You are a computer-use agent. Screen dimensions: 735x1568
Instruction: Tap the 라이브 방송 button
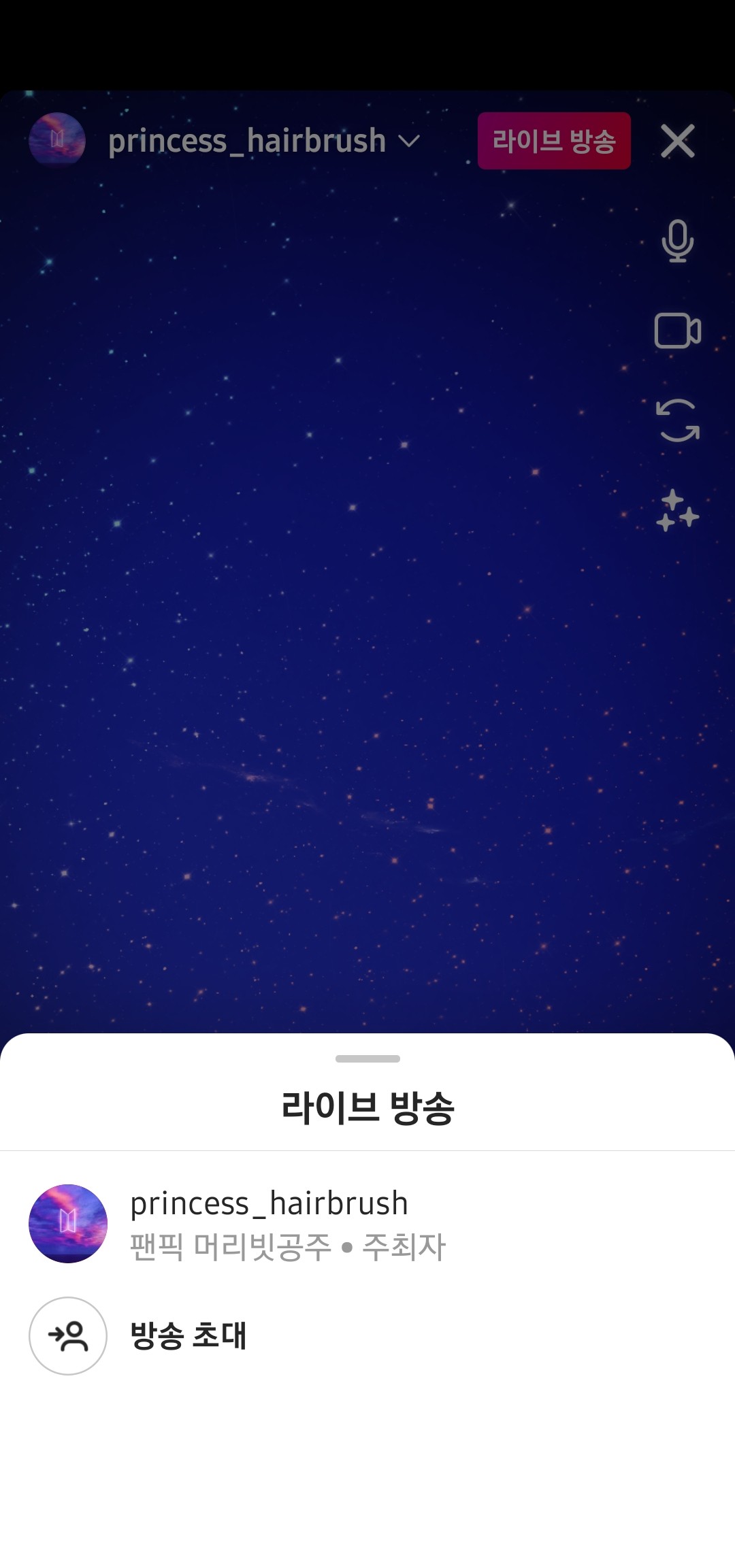click(554, 141)
